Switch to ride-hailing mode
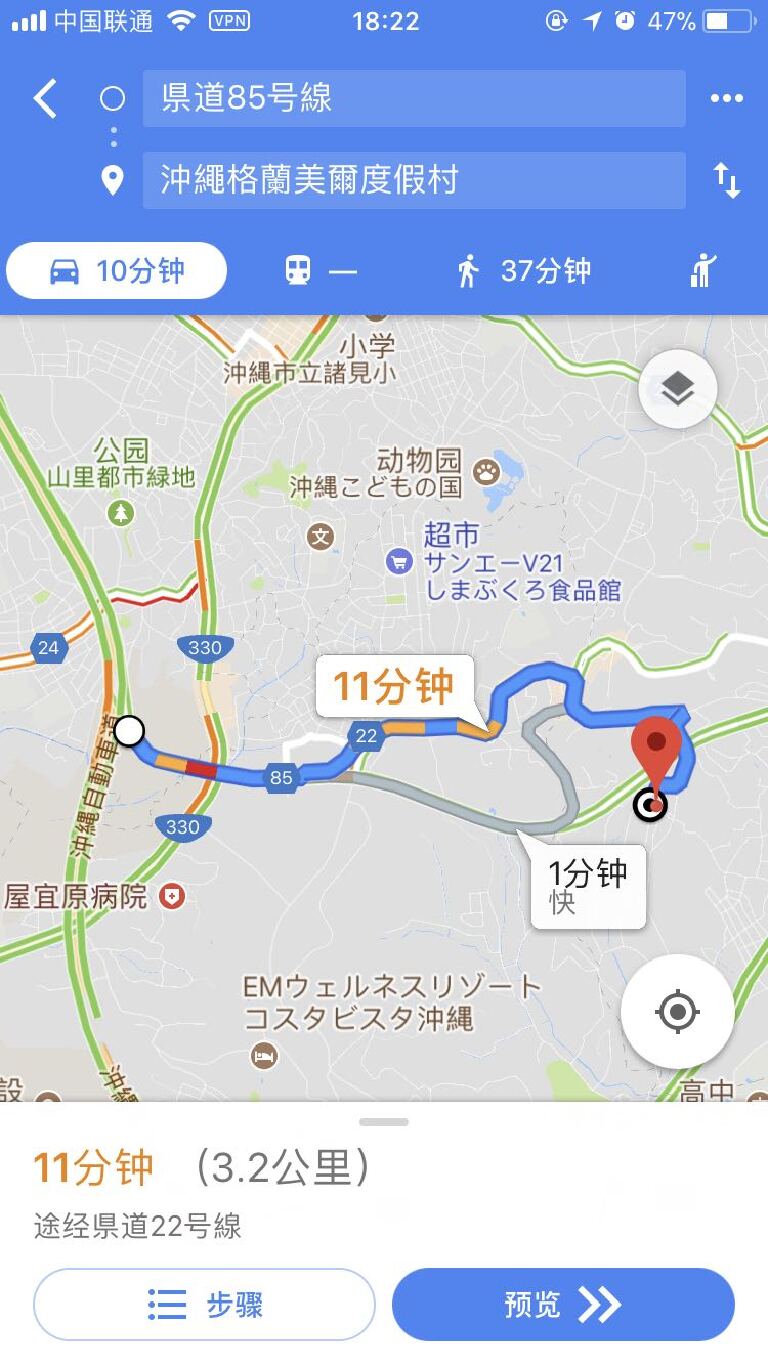Image resolution: width=768 pixels, height=1366 pixels. (x=704, y=271)
